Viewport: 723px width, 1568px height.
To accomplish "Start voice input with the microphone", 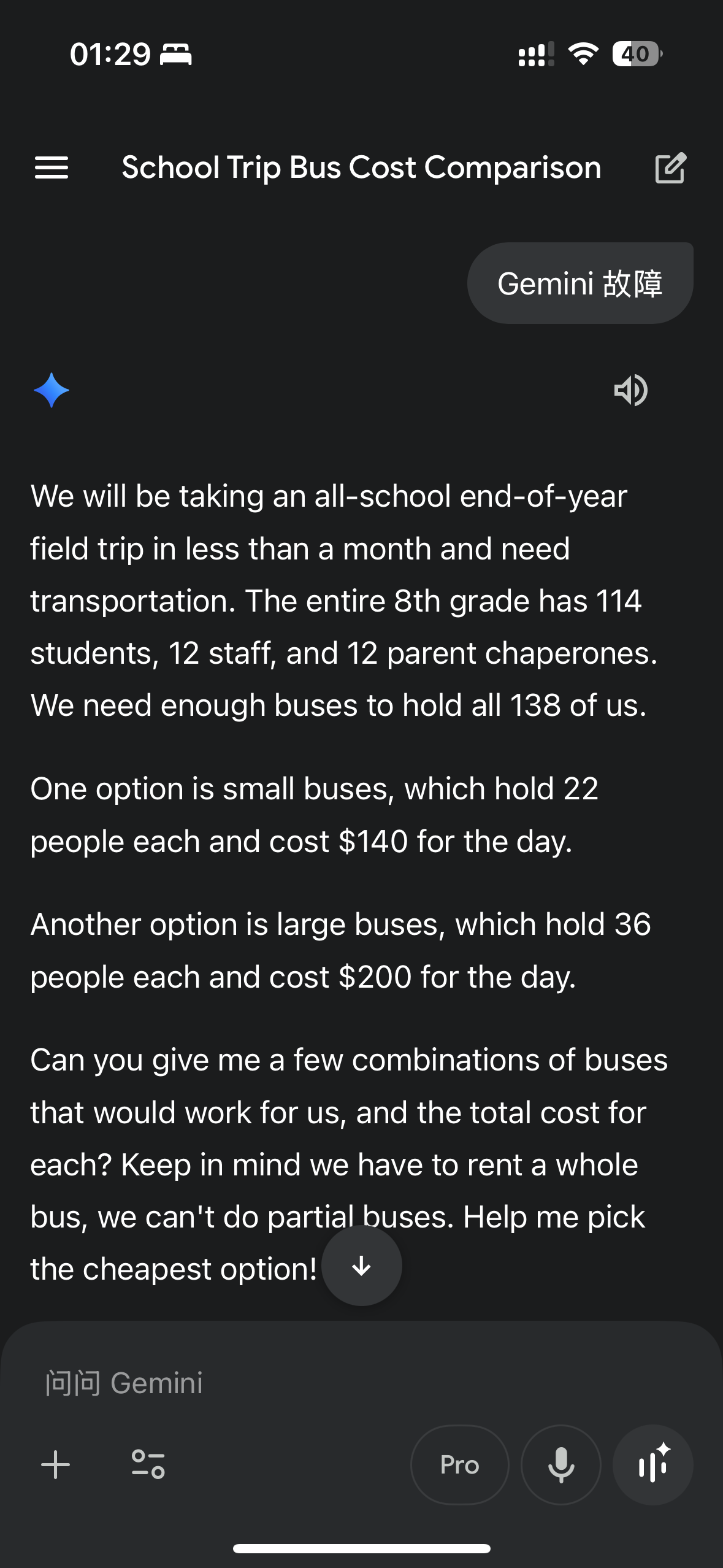I will pyautogui.click(x=560, y=1465).
